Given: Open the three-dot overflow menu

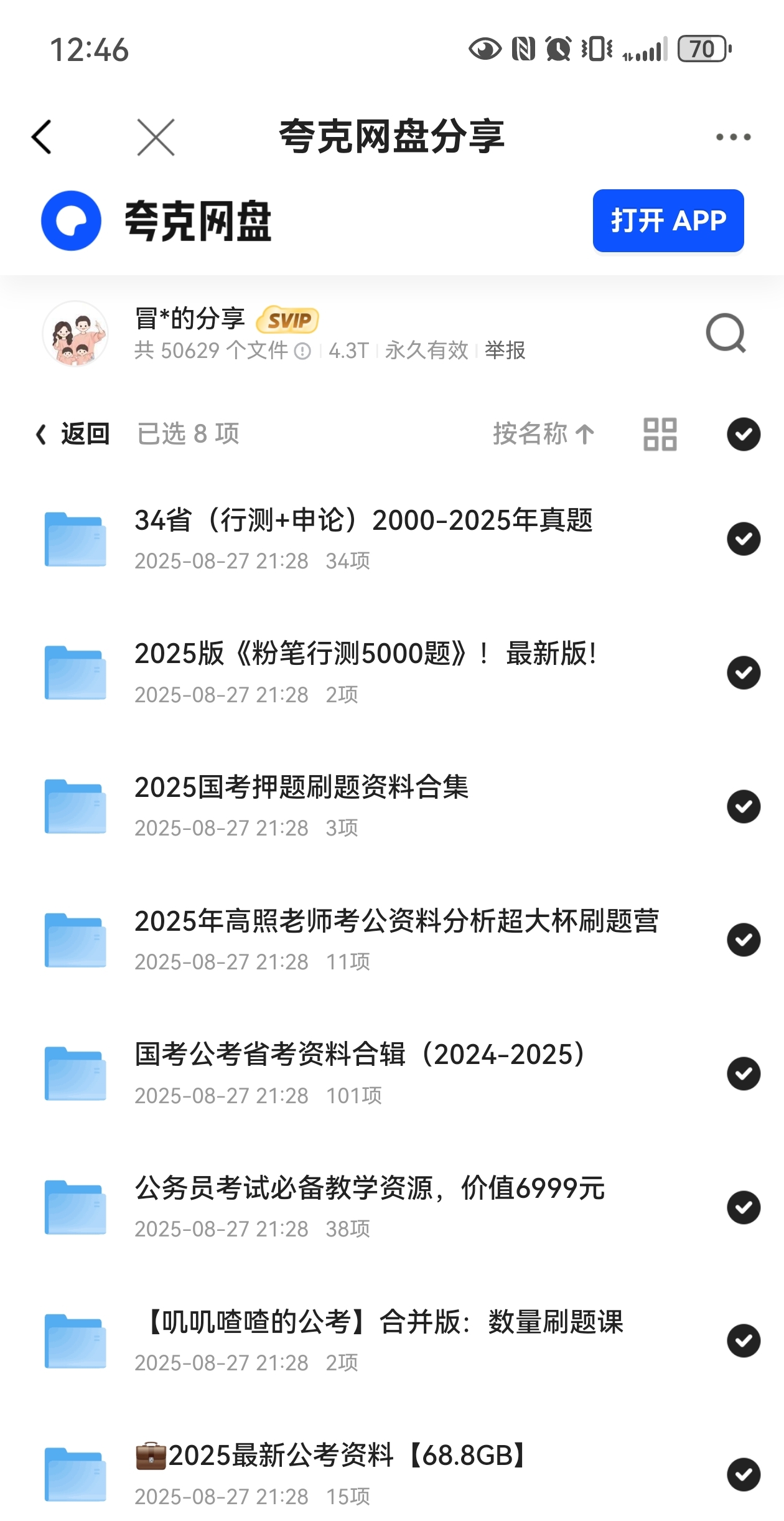Looking at the screenshot, I should tap(733, 137).
